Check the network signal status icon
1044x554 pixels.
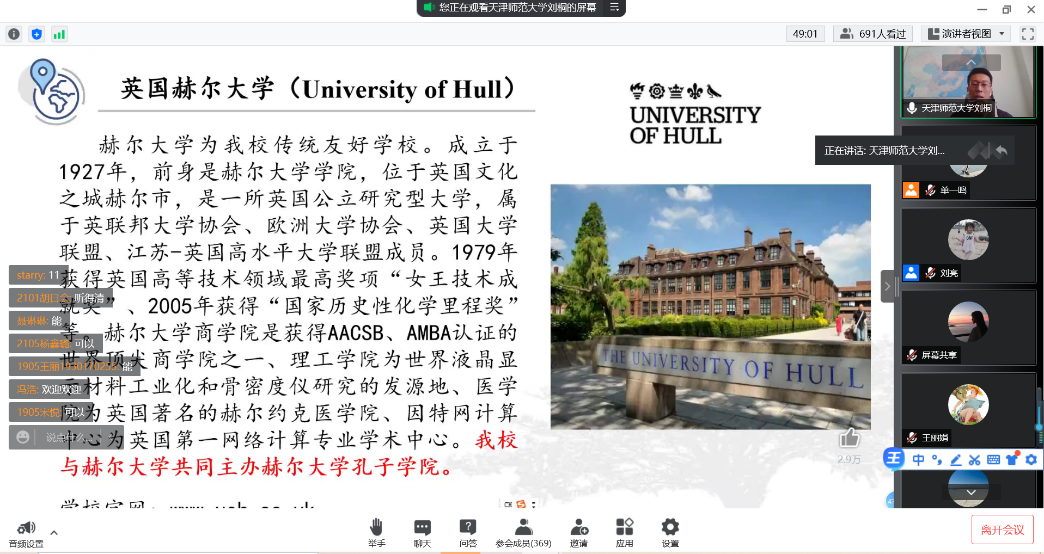pyautogui.click(x=59, y=34)
